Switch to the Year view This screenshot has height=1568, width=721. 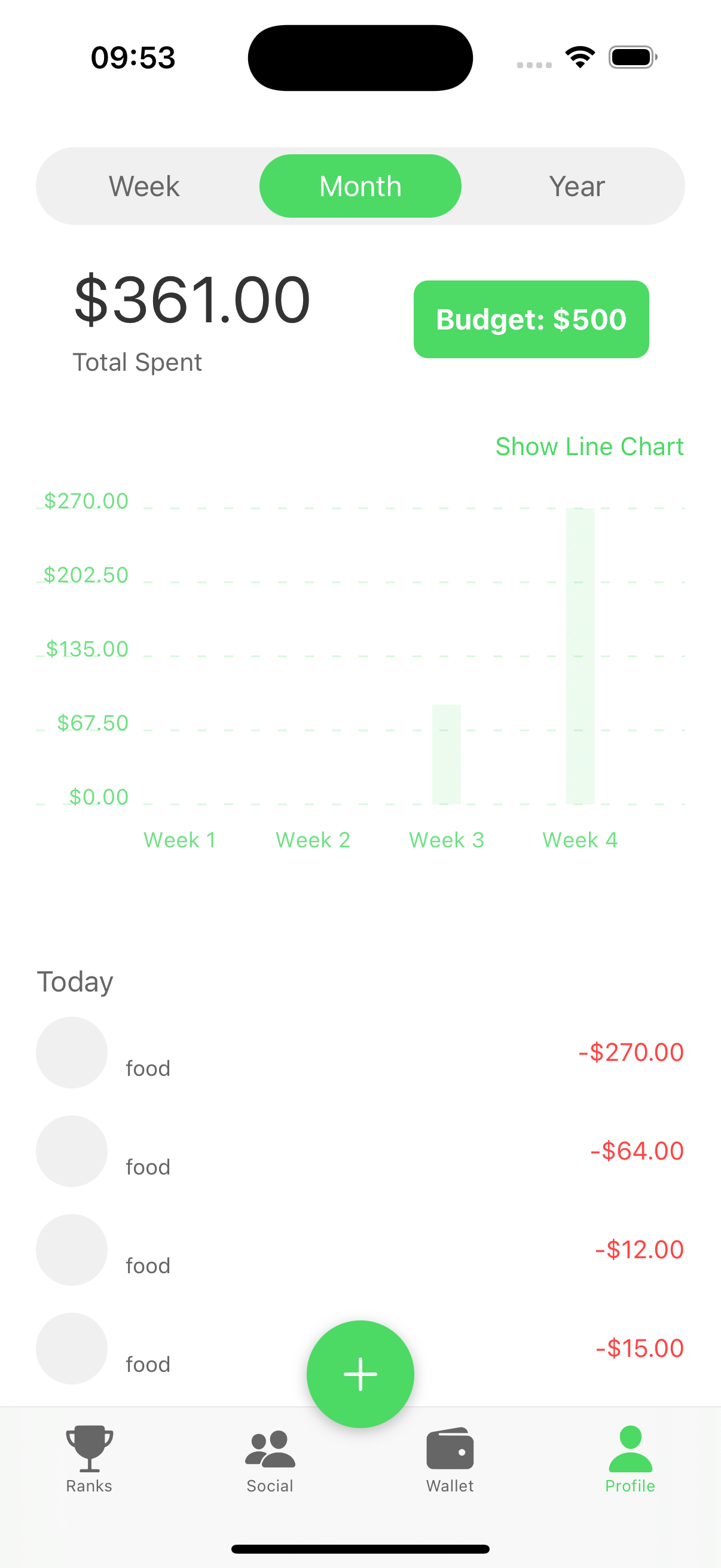coord(576,186)
